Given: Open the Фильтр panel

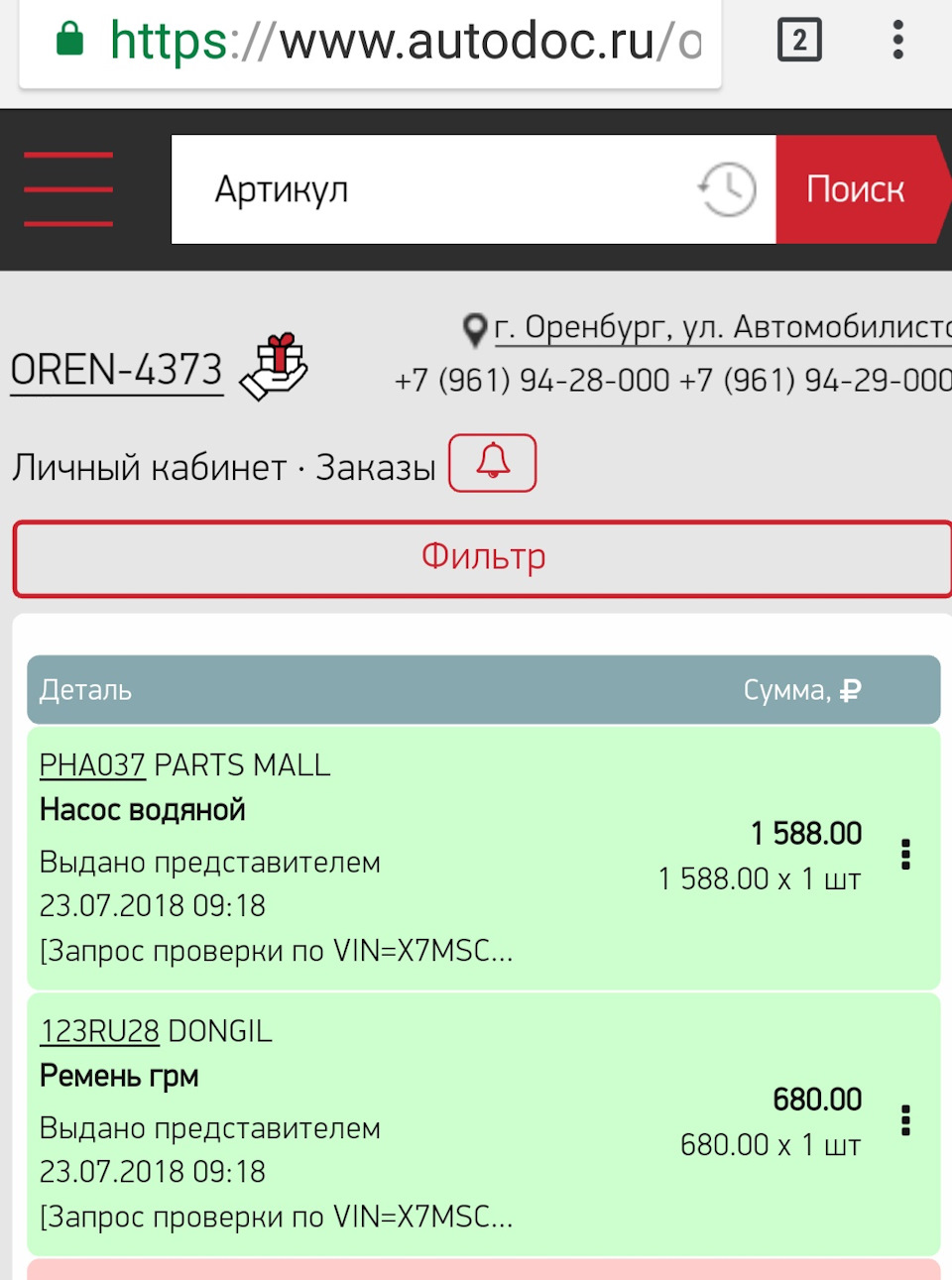Looking at the screenshot, I should point(482,557).
